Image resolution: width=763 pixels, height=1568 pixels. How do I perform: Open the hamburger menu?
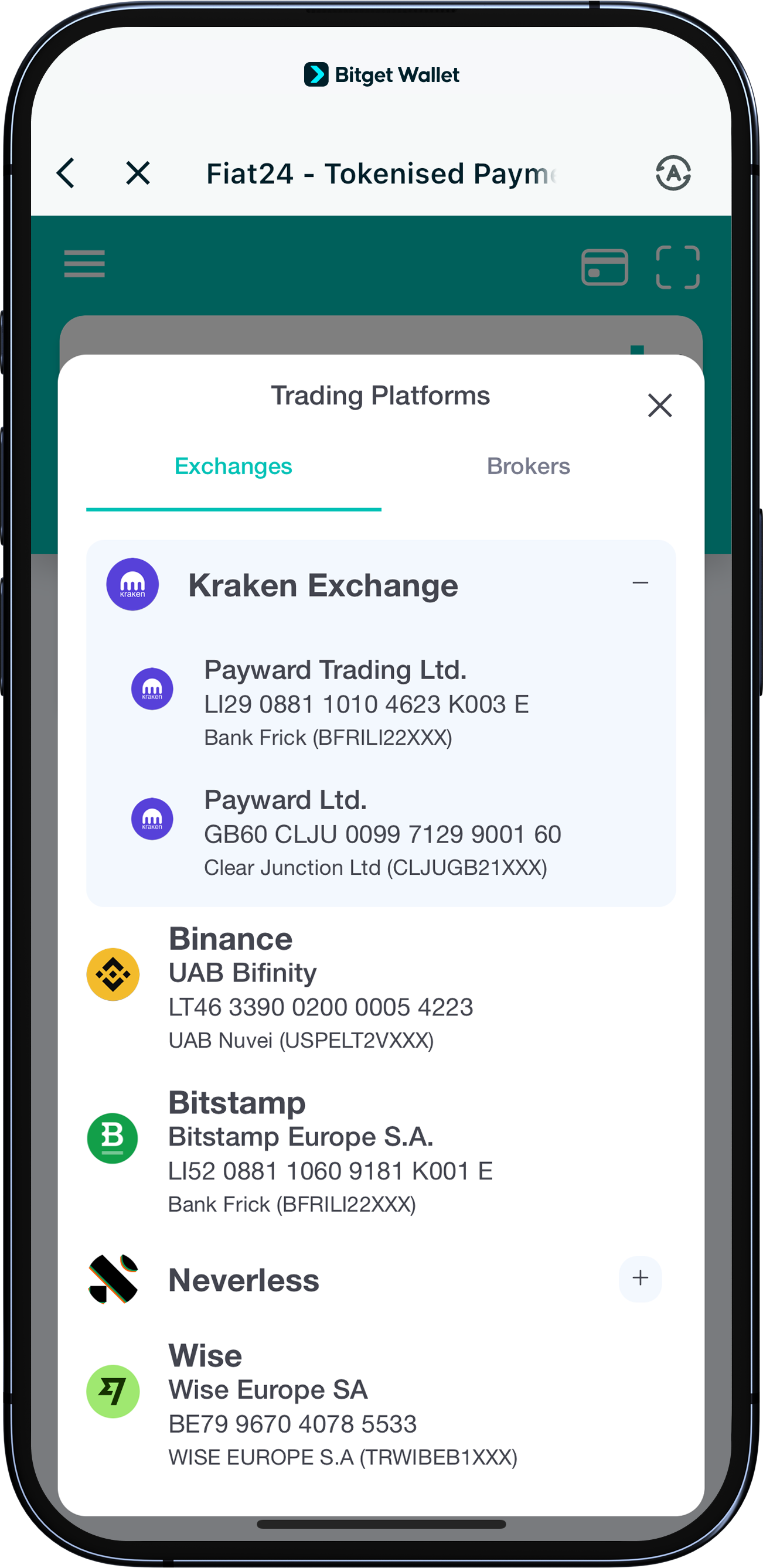coord(84,264)
